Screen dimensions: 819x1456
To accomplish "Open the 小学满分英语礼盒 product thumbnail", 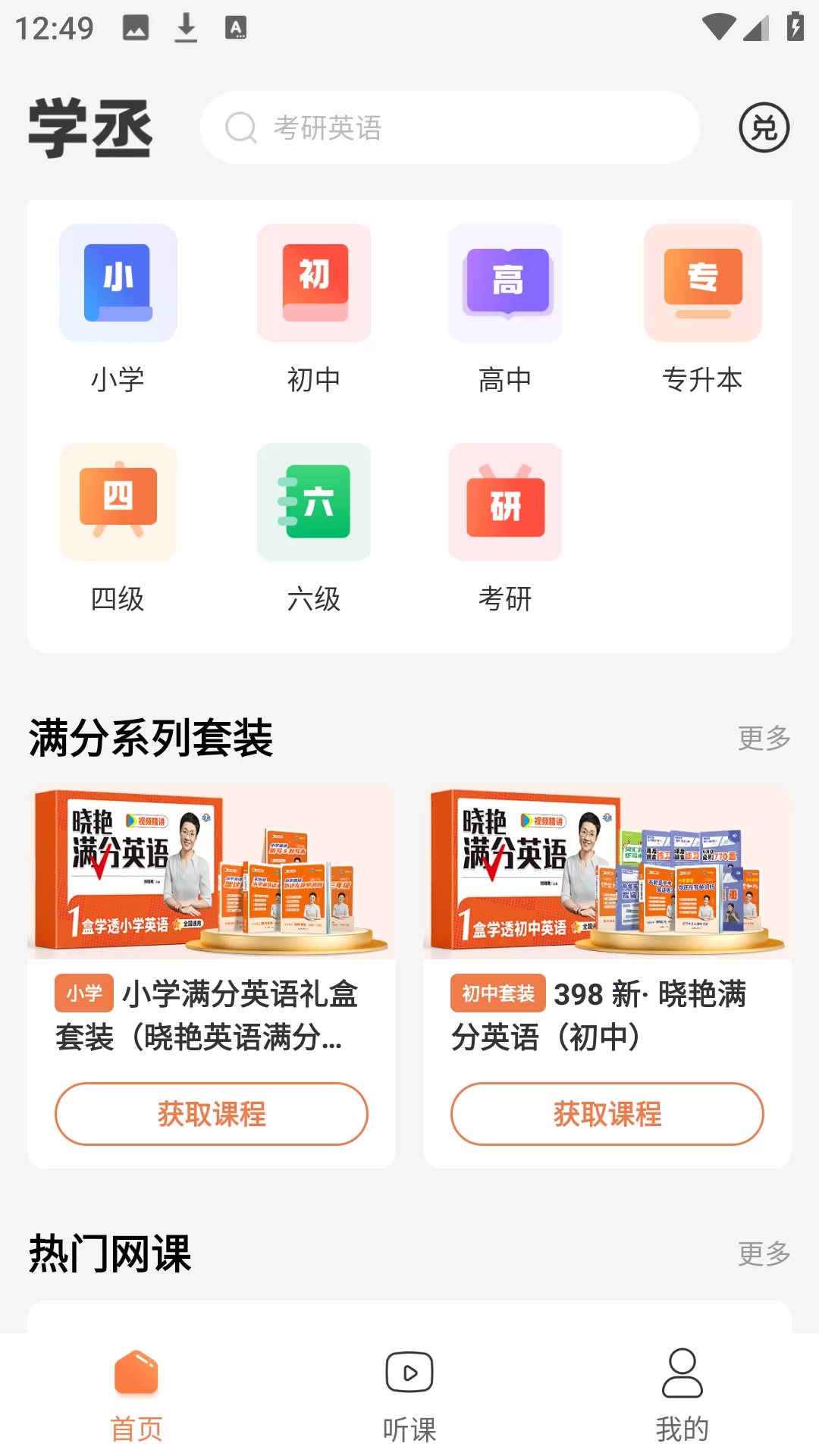I will click(x=212, y=872).
